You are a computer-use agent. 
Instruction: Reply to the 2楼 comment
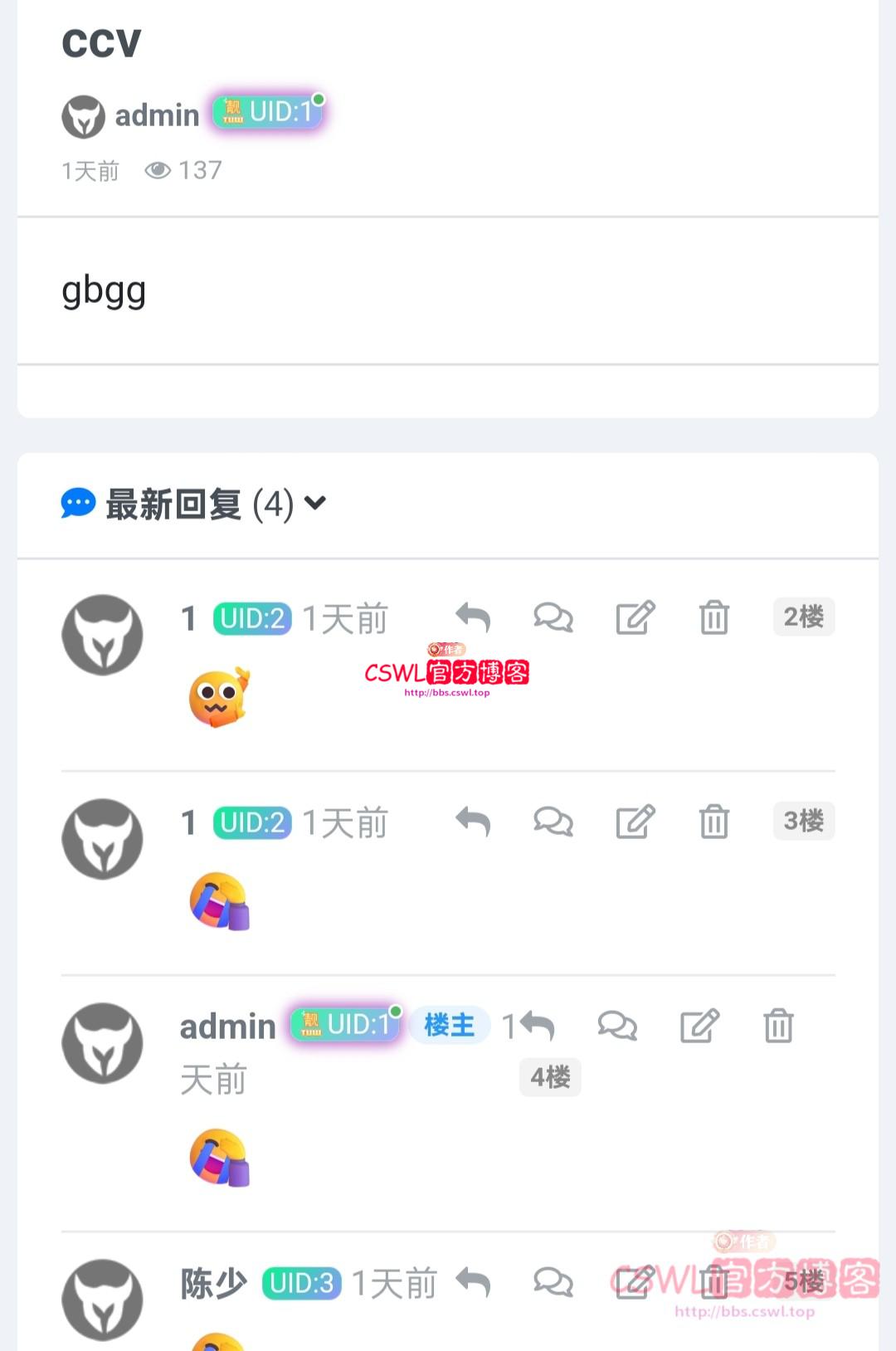click(x=473, y=617)
